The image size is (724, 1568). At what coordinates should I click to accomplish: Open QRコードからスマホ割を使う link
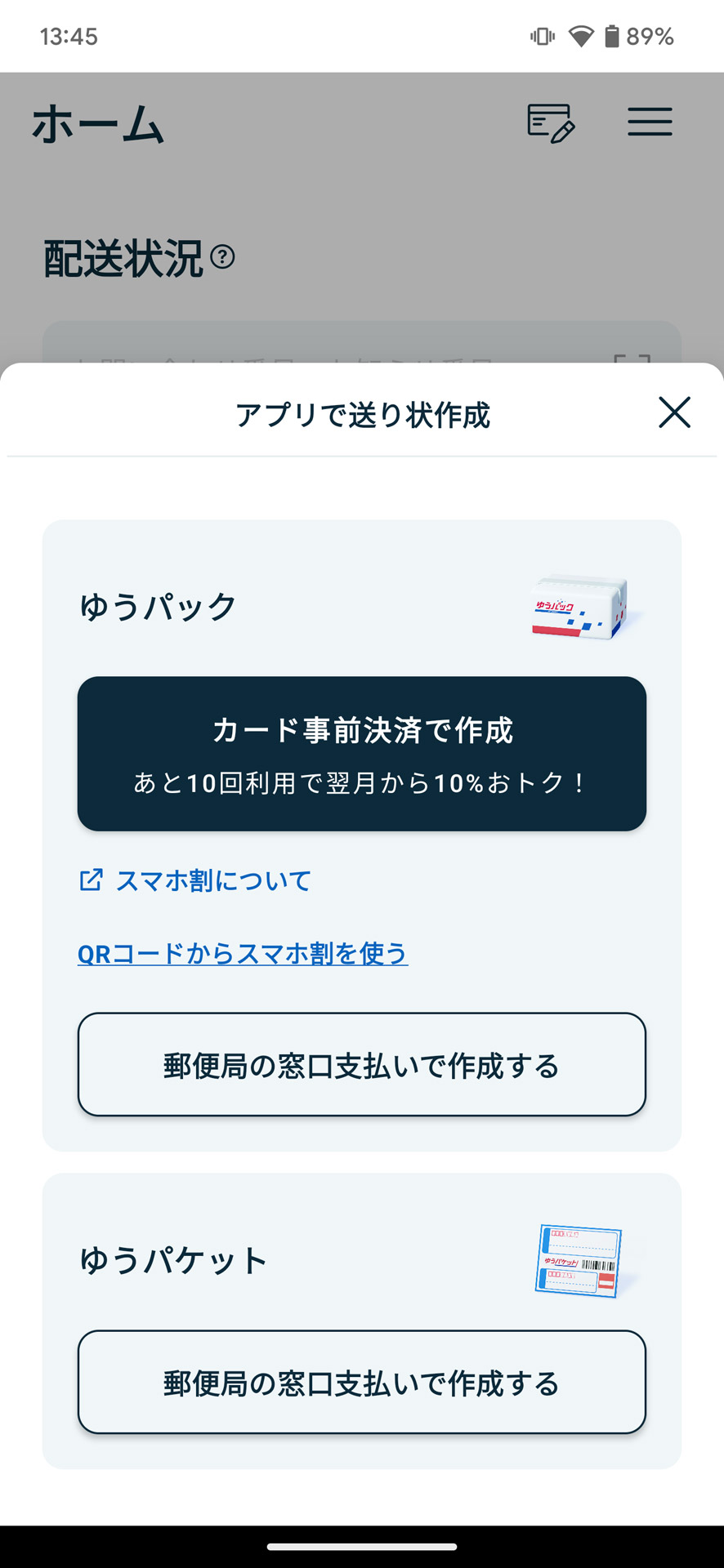(x=242, y=953)
